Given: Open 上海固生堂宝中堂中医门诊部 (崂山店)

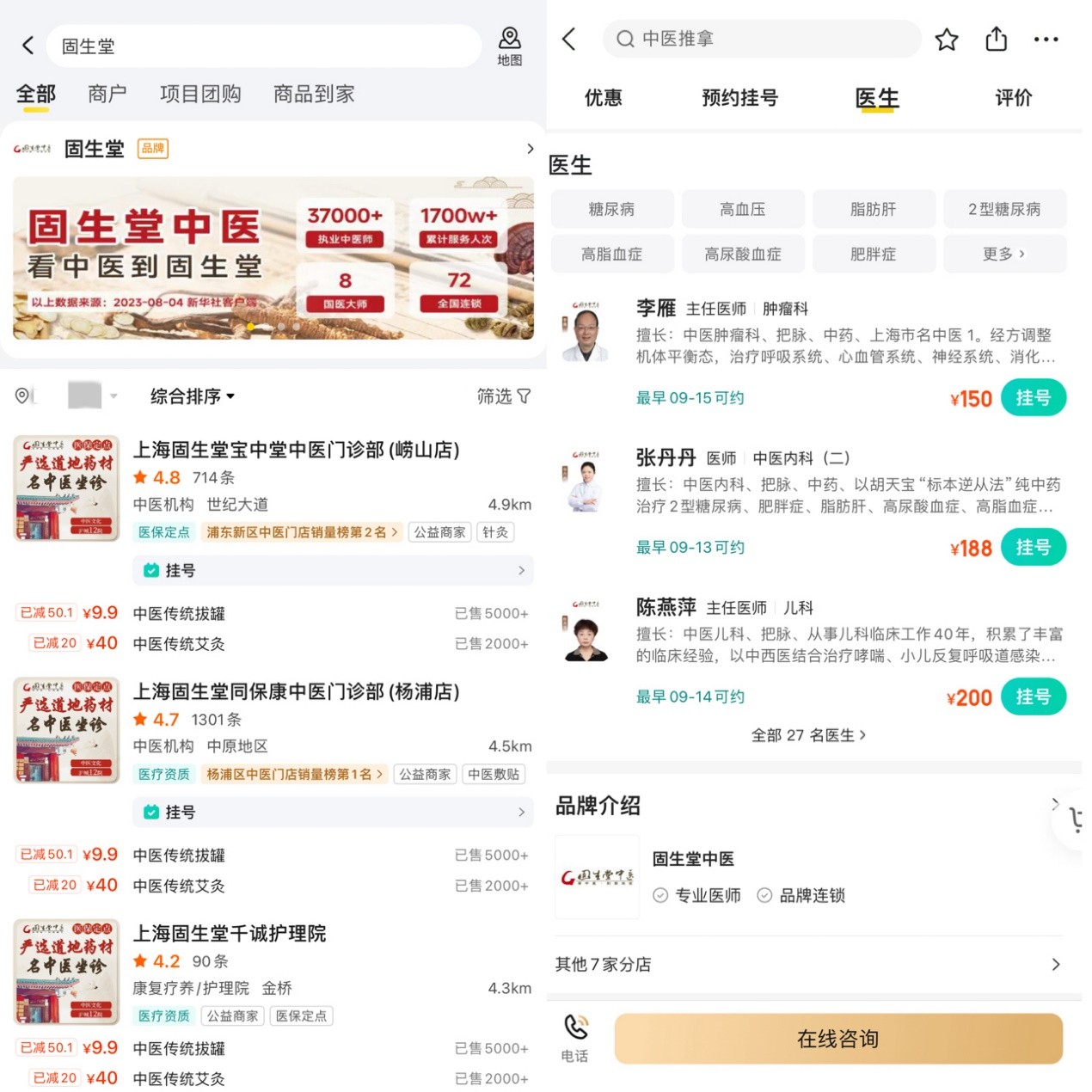Looking at the screenshot, I should [296, 450].
